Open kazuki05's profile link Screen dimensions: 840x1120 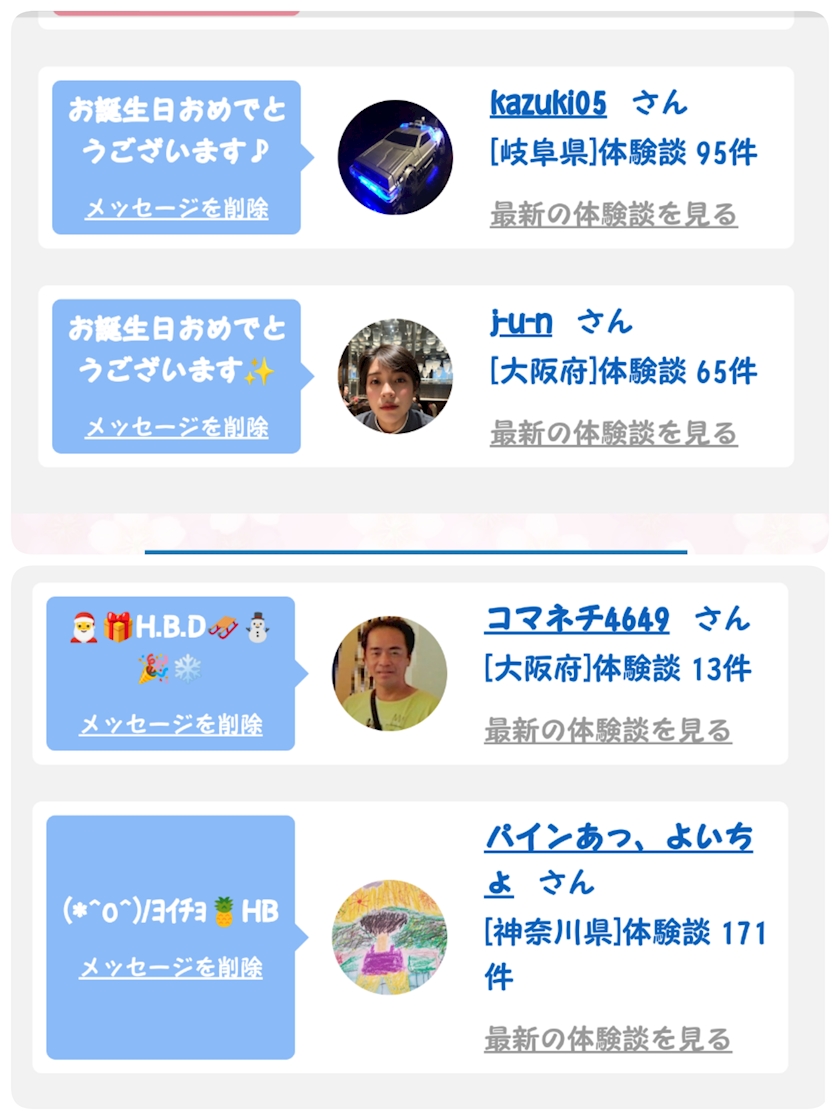click(x=548, y=104)
